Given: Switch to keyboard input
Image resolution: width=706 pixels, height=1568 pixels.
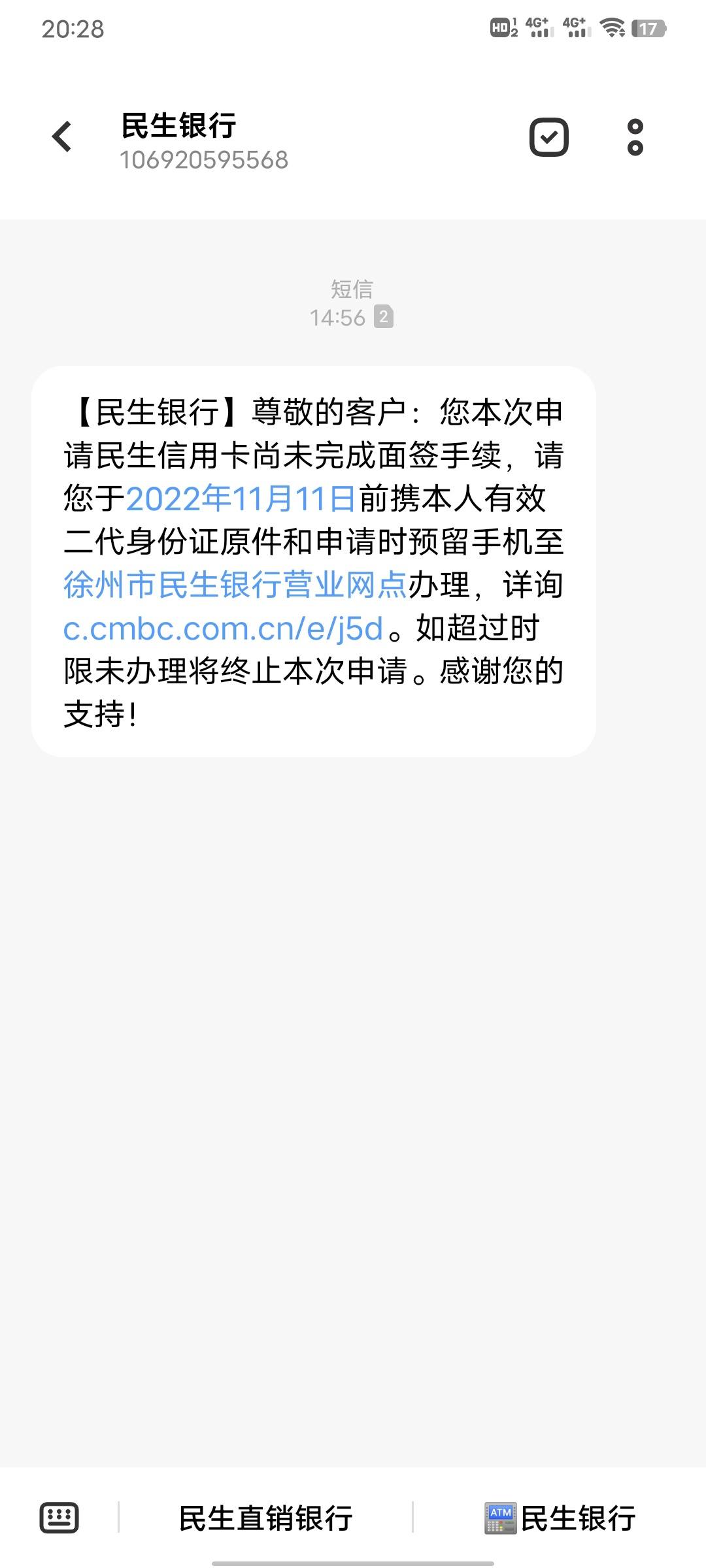Looking at the screenshot, I should pyautogui.click(x=59, y=1518).
